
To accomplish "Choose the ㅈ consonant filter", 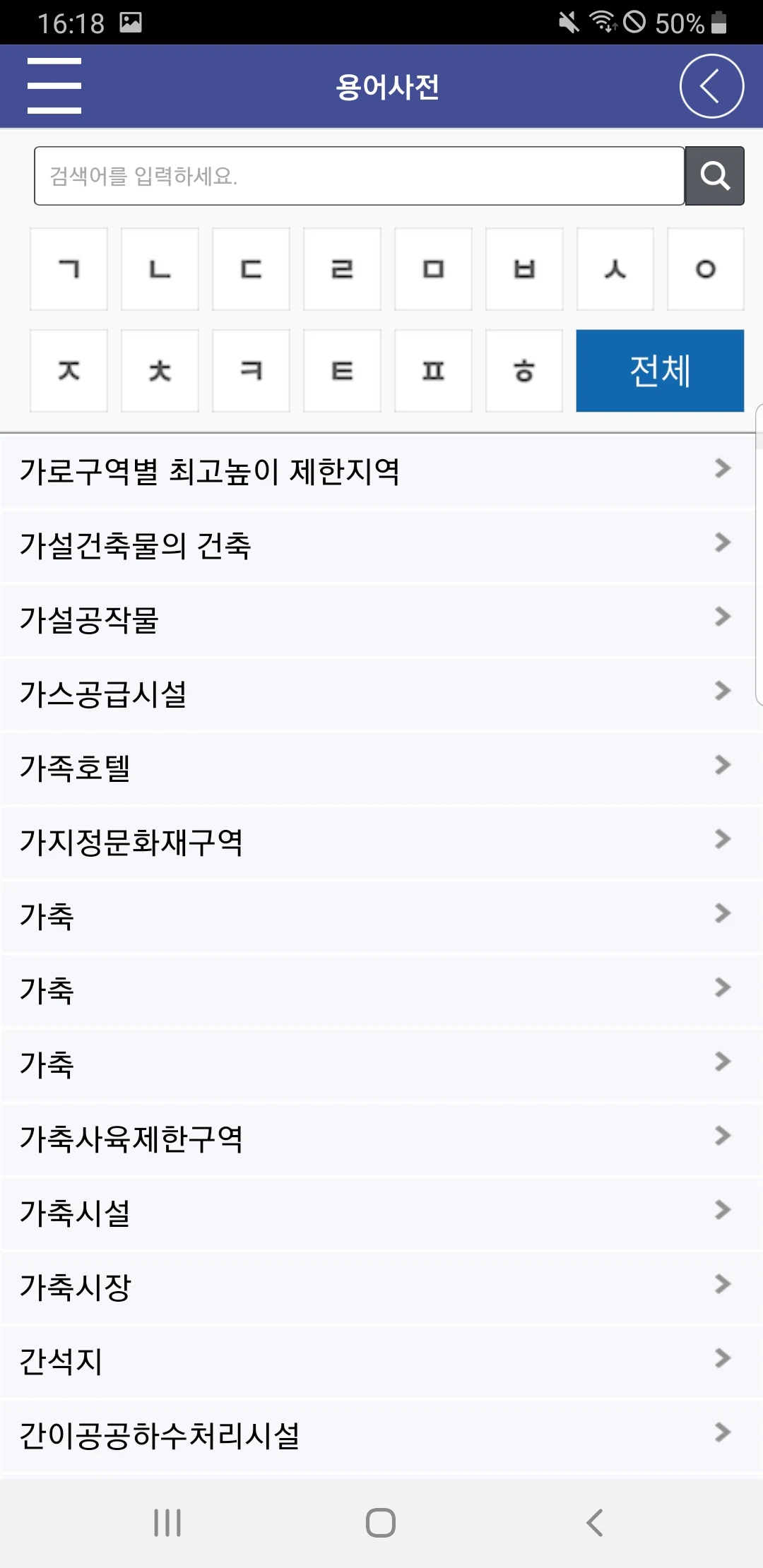I will (69, 371).
